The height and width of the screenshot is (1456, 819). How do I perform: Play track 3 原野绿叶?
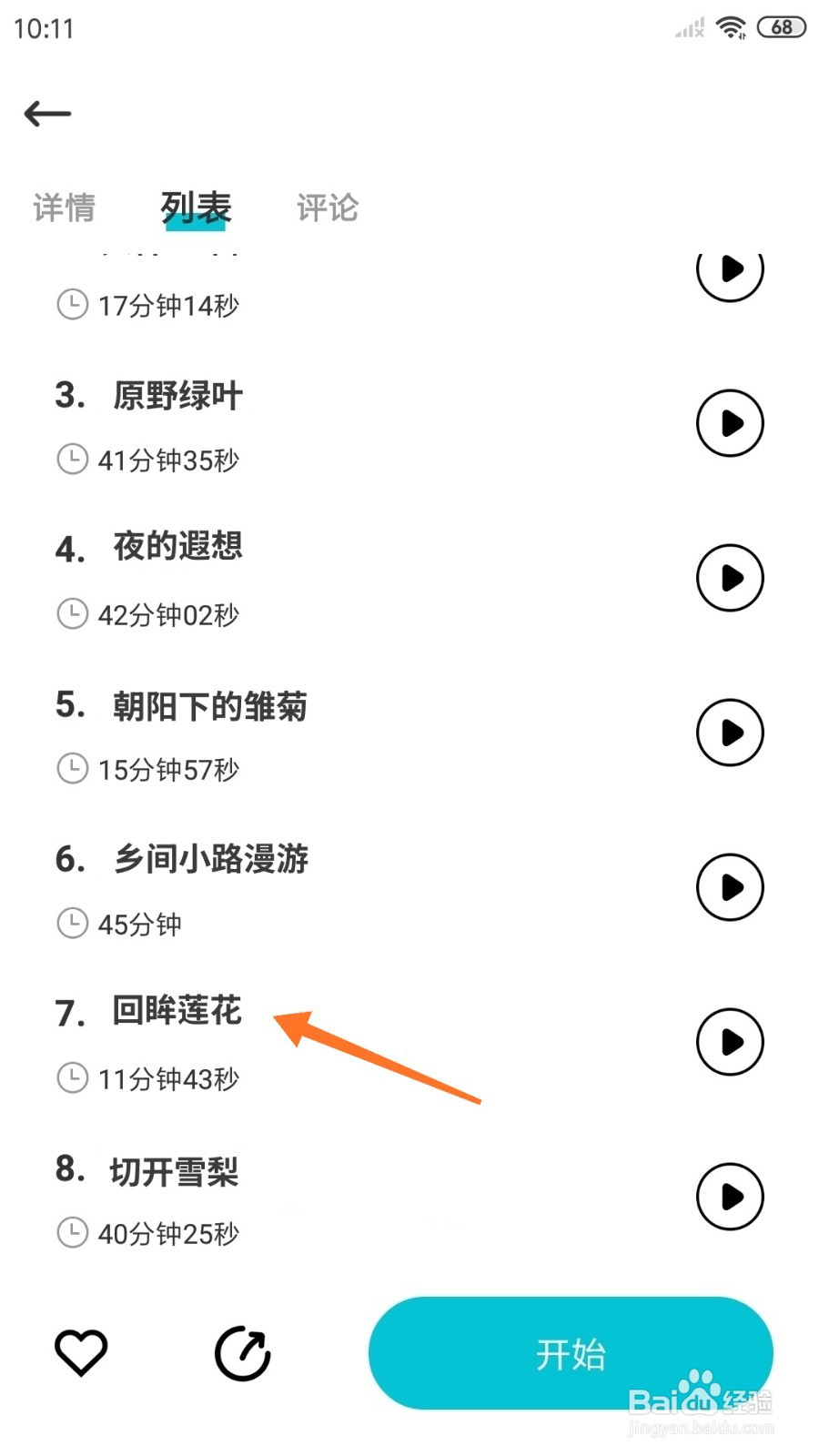pos(729,422)
